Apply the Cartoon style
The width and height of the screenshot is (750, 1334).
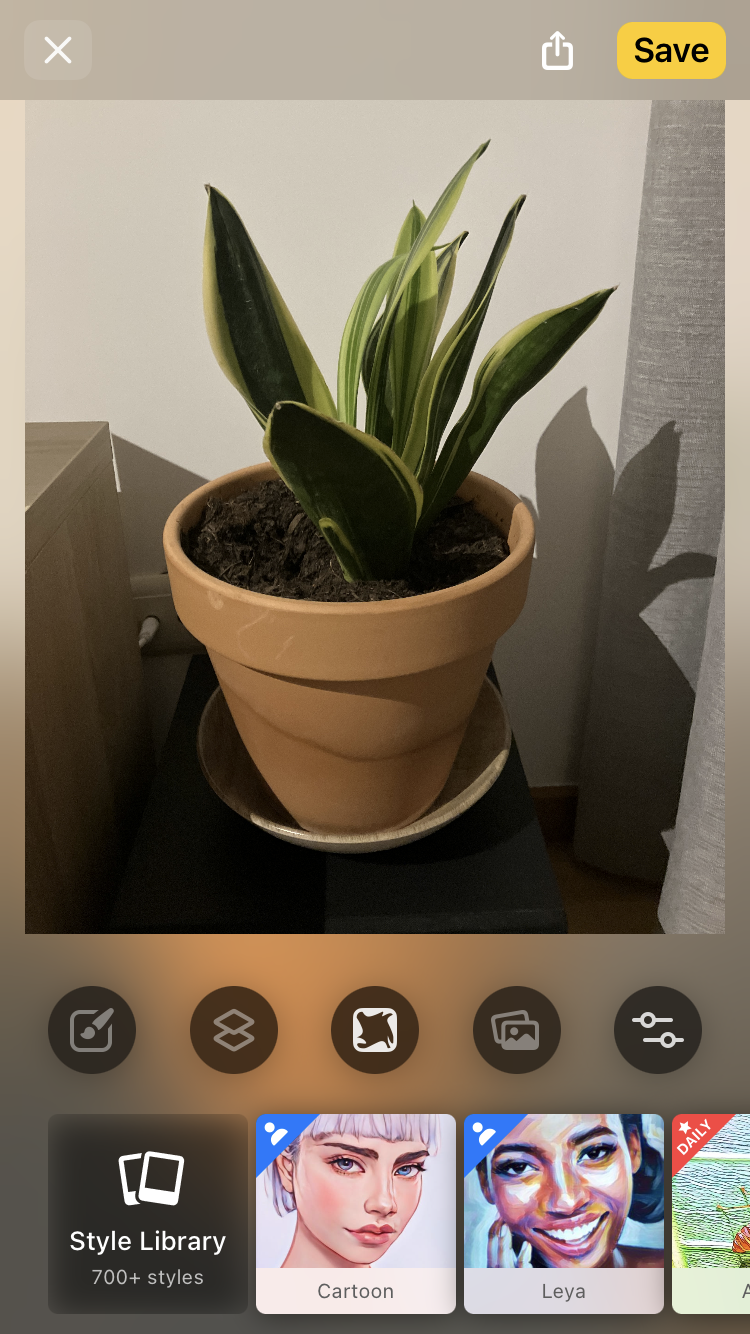point(356,1213)
